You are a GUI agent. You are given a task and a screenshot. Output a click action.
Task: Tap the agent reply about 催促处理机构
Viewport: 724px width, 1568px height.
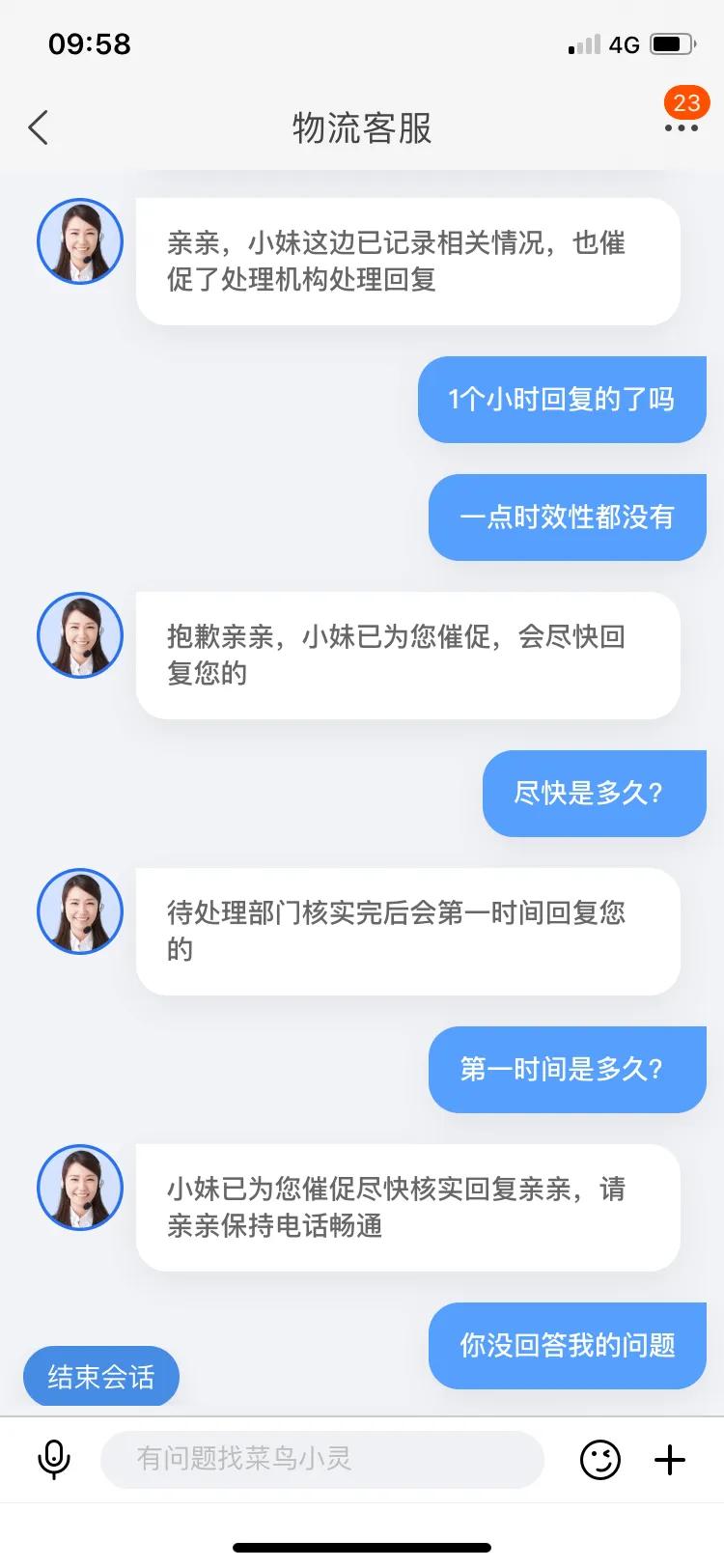(x=408, y=261)
